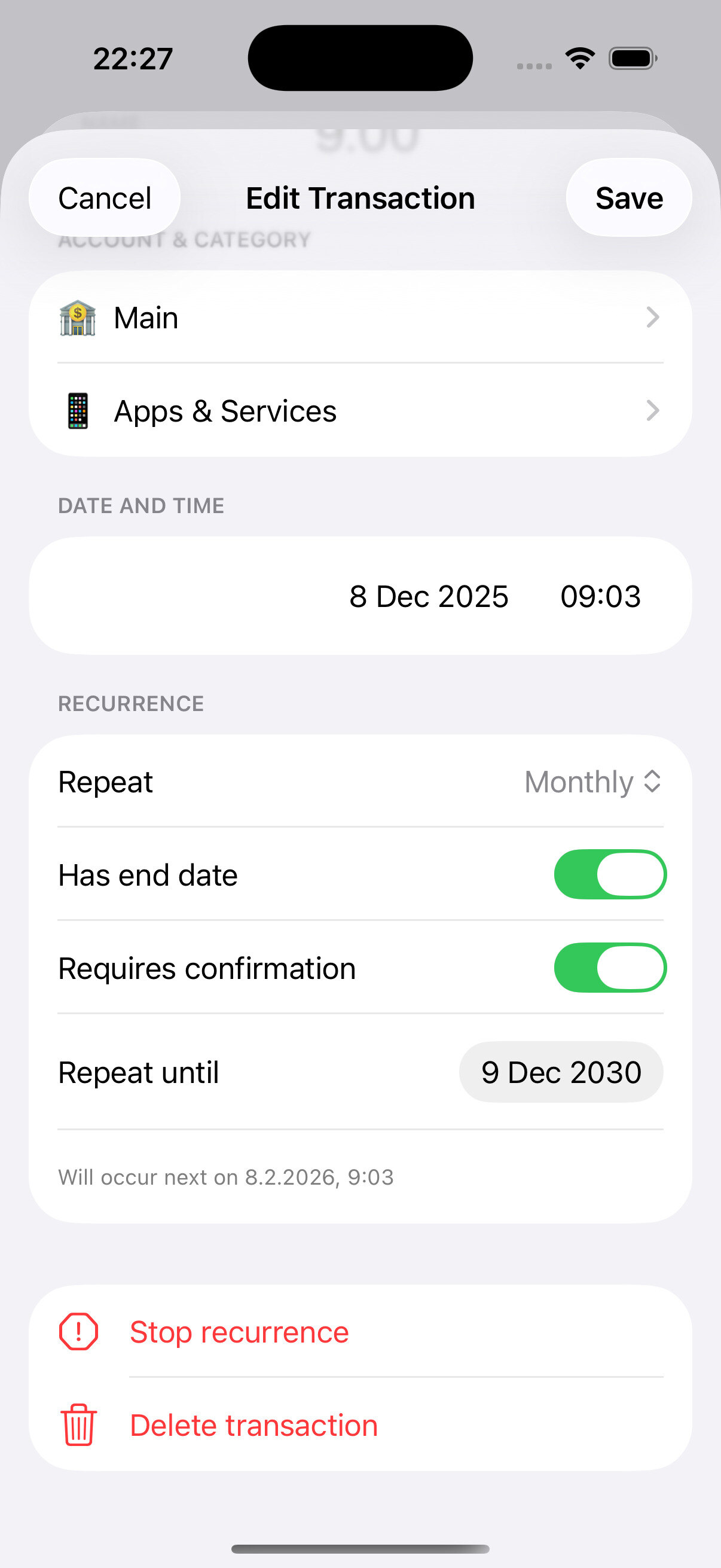Save the edited transaction
Image resolution: width=721 pixels, height=1568 pixels.
(628, 198)
